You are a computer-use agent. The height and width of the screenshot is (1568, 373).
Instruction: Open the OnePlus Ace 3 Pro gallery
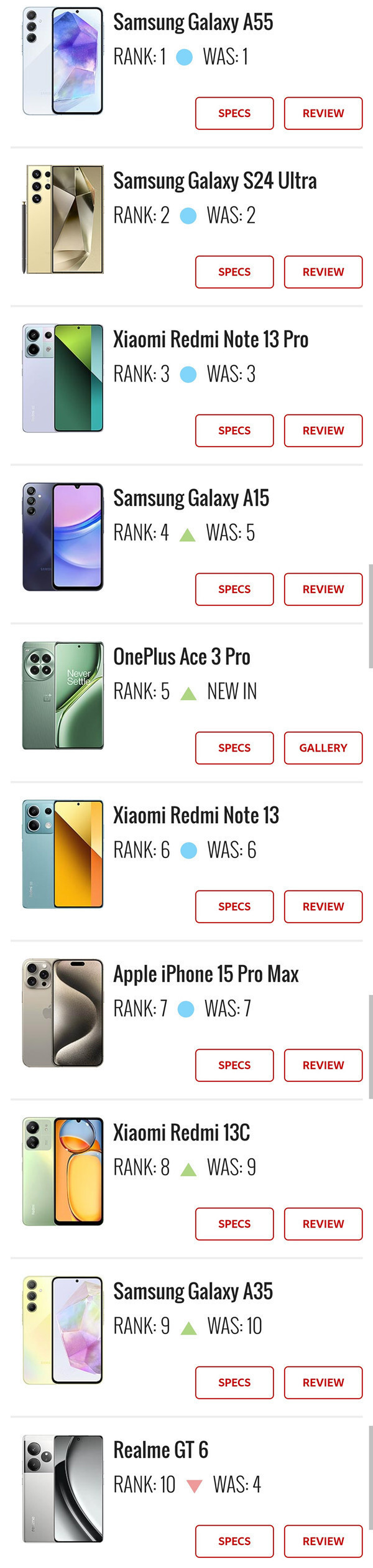[x=323, y=748]
